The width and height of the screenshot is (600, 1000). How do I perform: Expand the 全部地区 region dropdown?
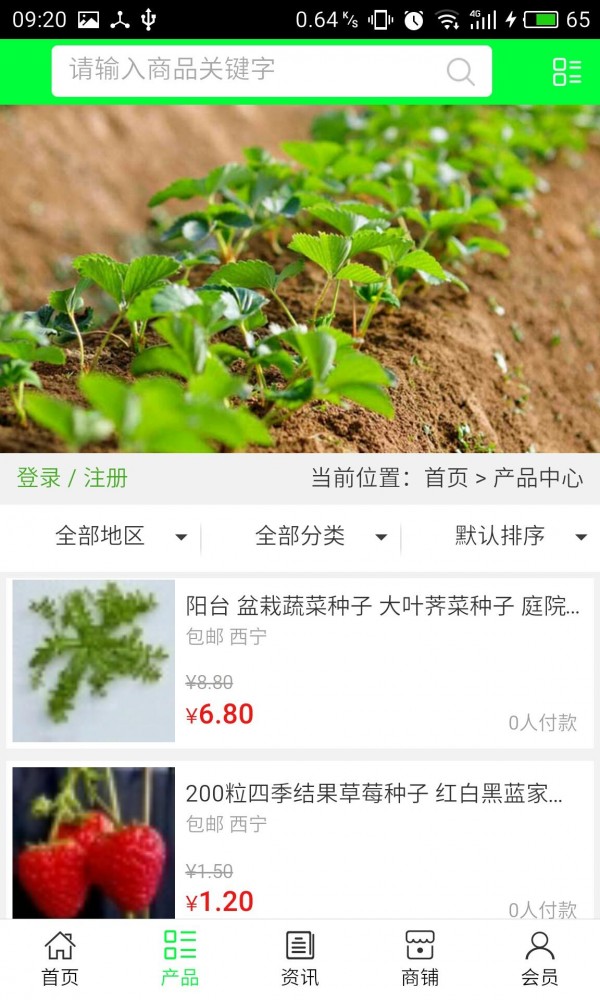(x=120, y=536)
